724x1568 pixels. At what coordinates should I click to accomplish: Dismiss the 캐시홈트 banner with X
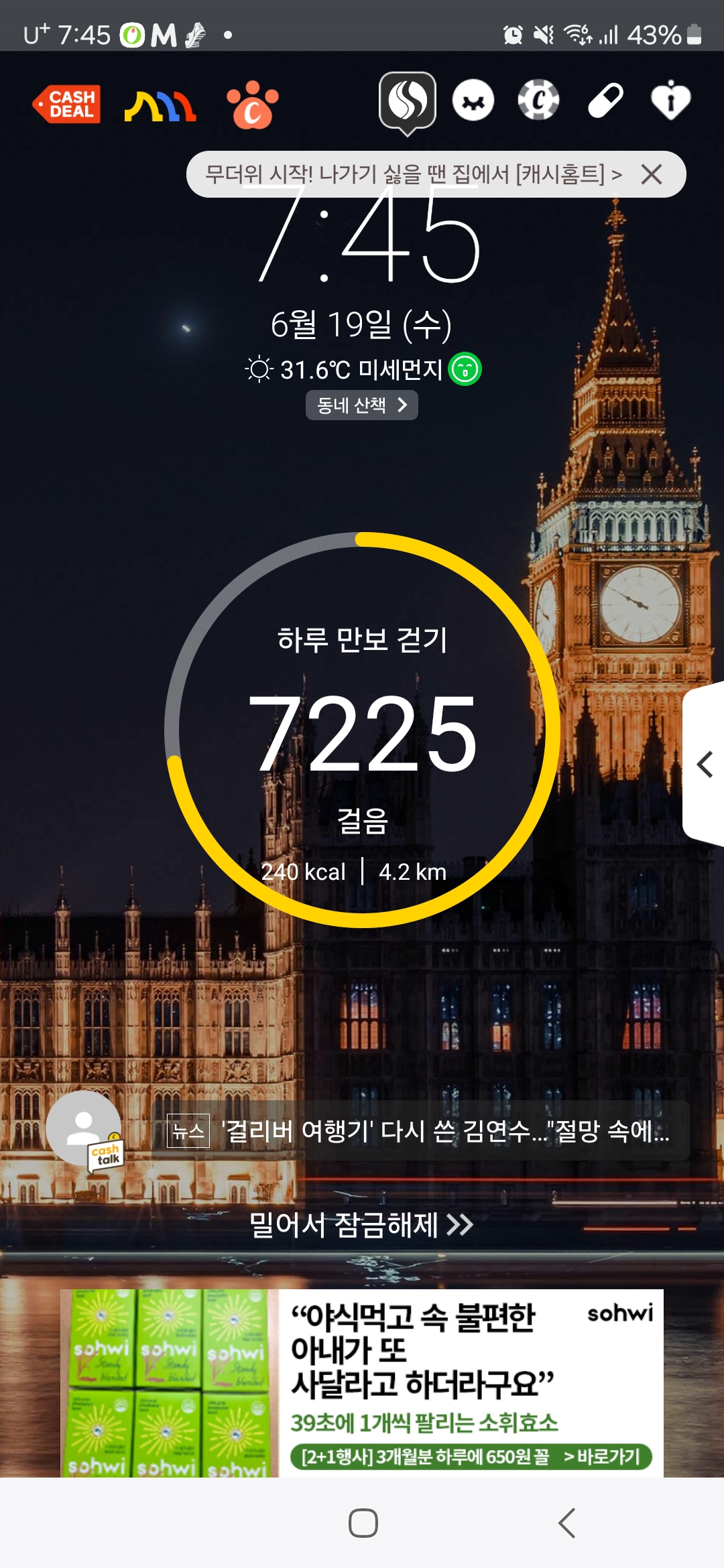pos(652,174)
